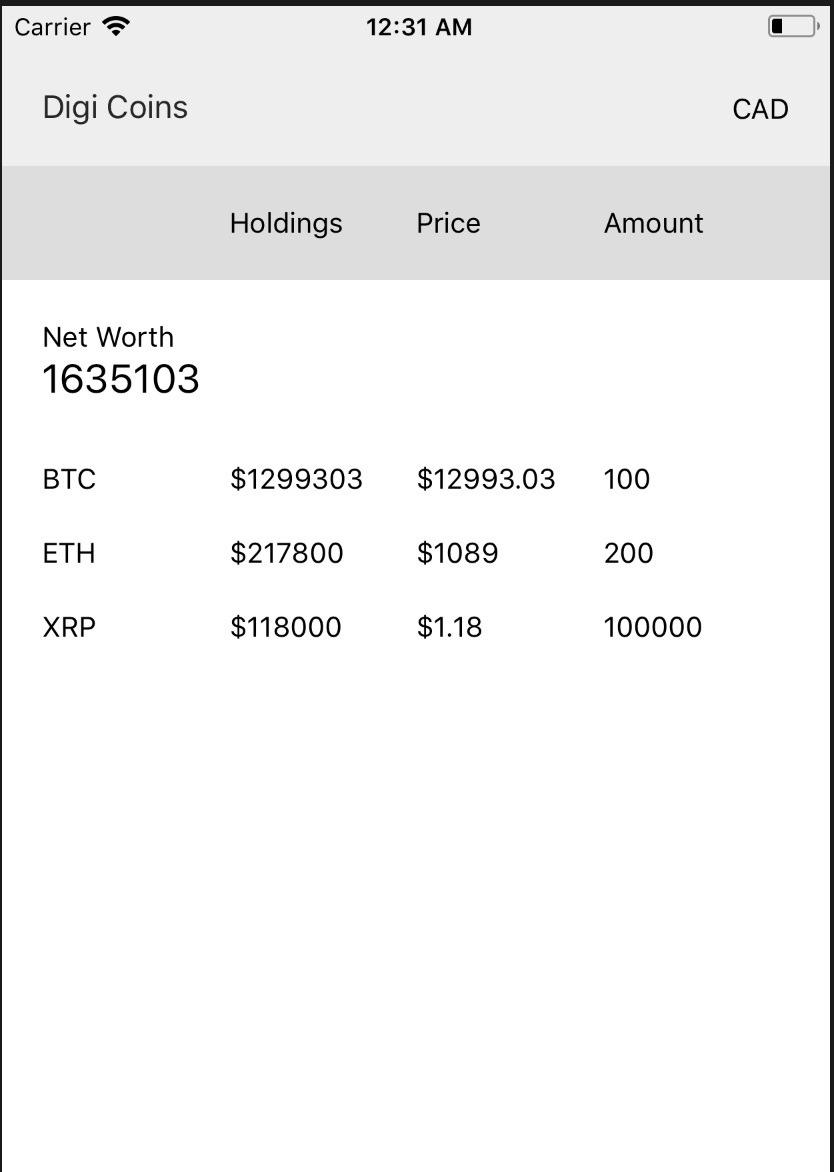This screenshot has width=834, height=1172.
Task: Tap the Wi-Fi signal icon
Action: pyautogui.click(x=113, y=26)
